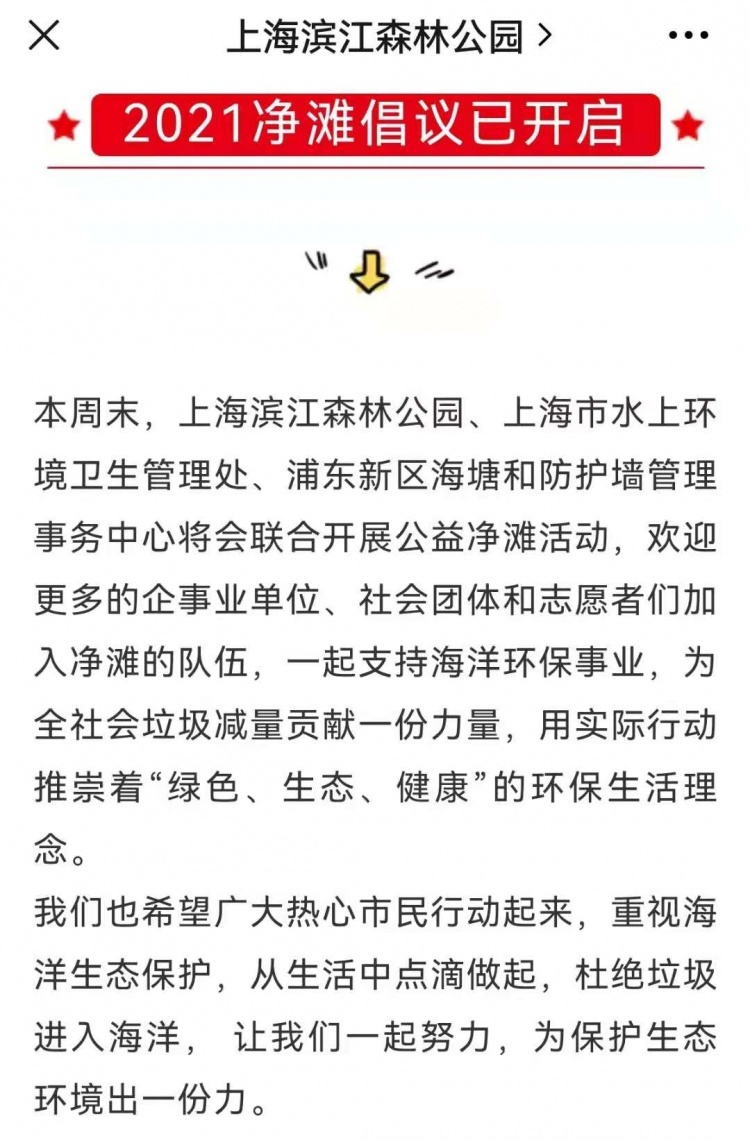This screenshot has height=1141, width=750.
Task: Open the three-dot overflow menu
Action: click(x=687, y=35)
